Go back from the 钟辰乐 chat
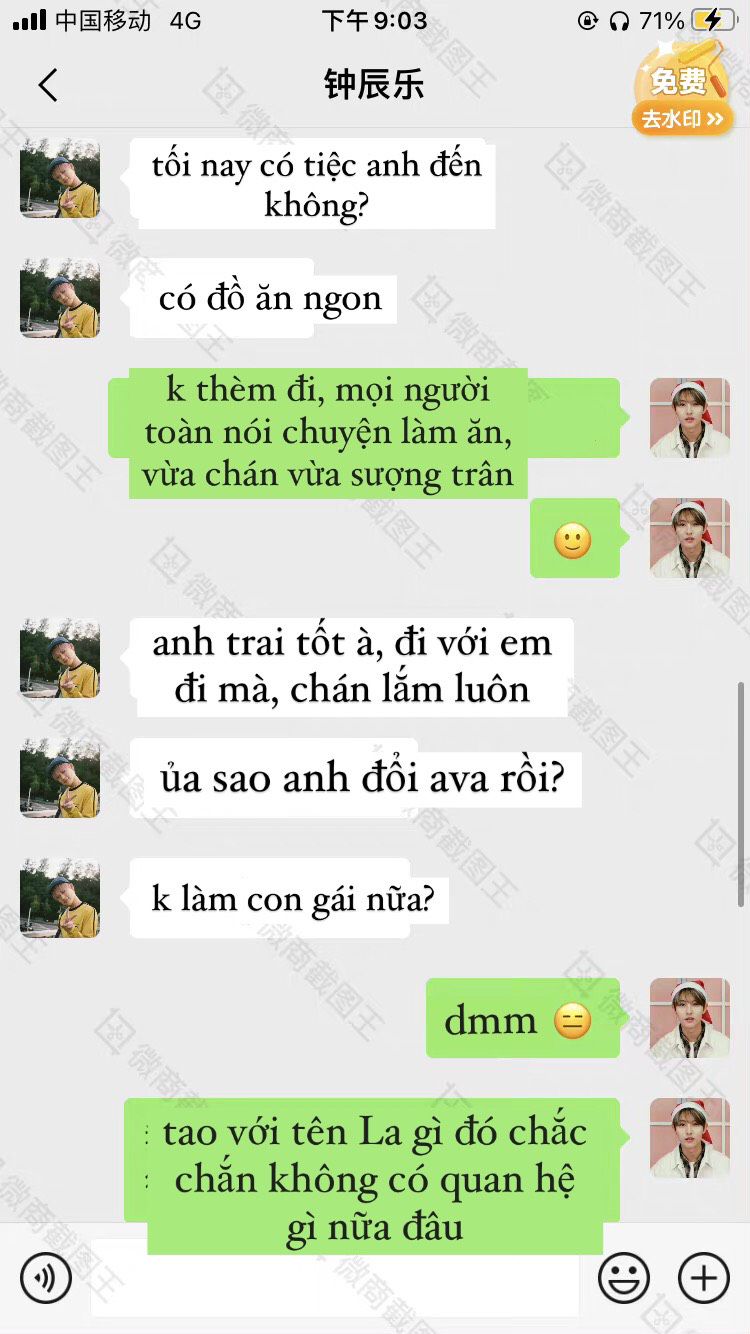 pyautogui.click(x=47, y=85)
